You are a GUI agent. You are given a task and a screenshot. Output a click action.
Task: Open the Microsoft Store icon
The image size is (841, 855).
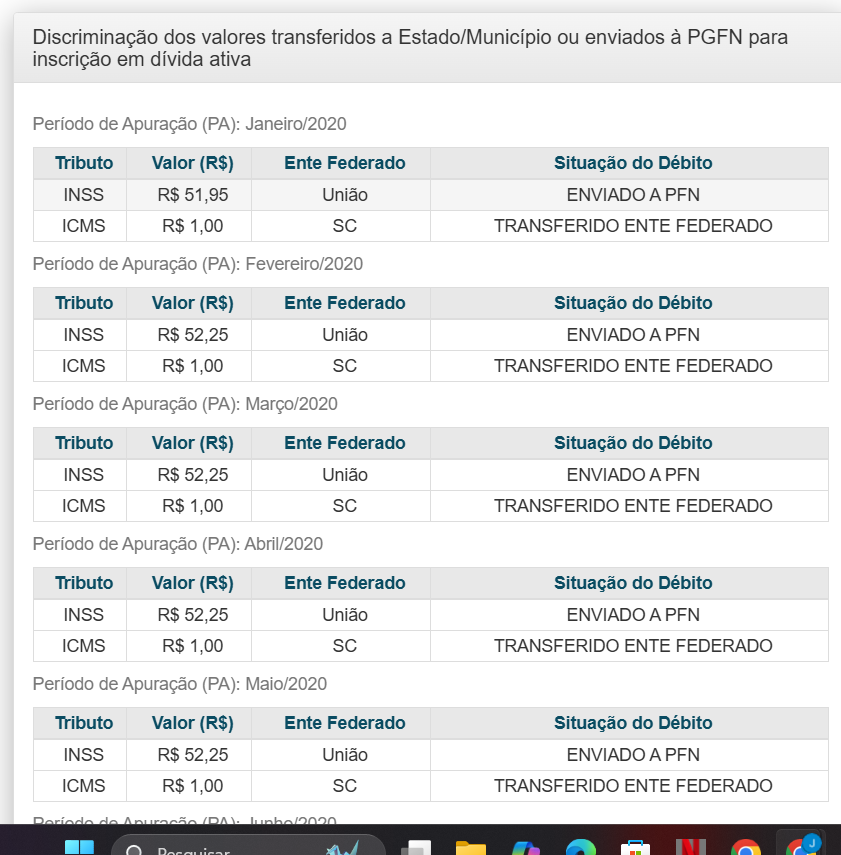coord(635,848)
